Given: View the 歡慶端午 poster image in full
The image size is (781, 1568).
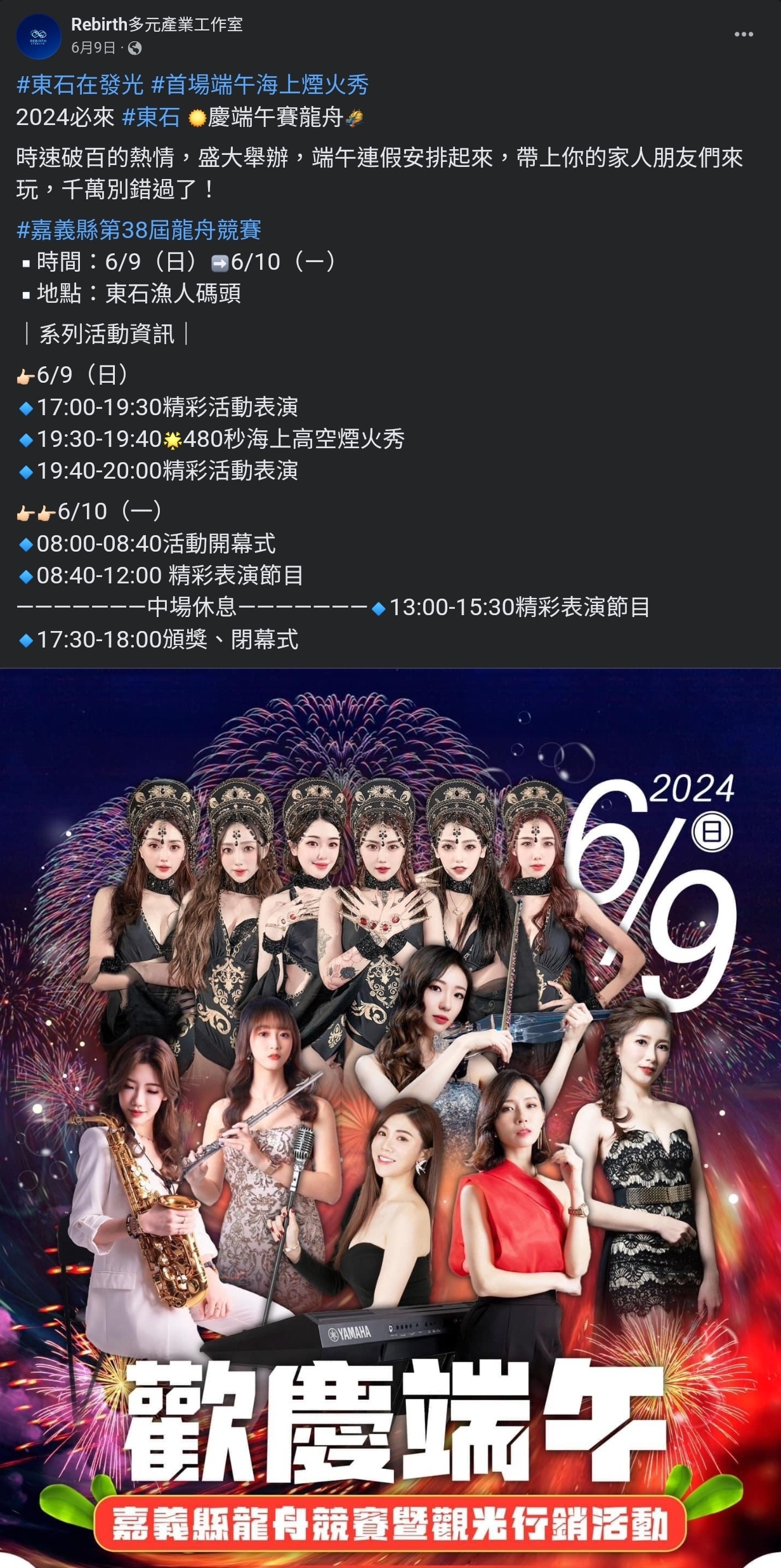Looking at the screenshot, I should click(x=390, y=1117).
